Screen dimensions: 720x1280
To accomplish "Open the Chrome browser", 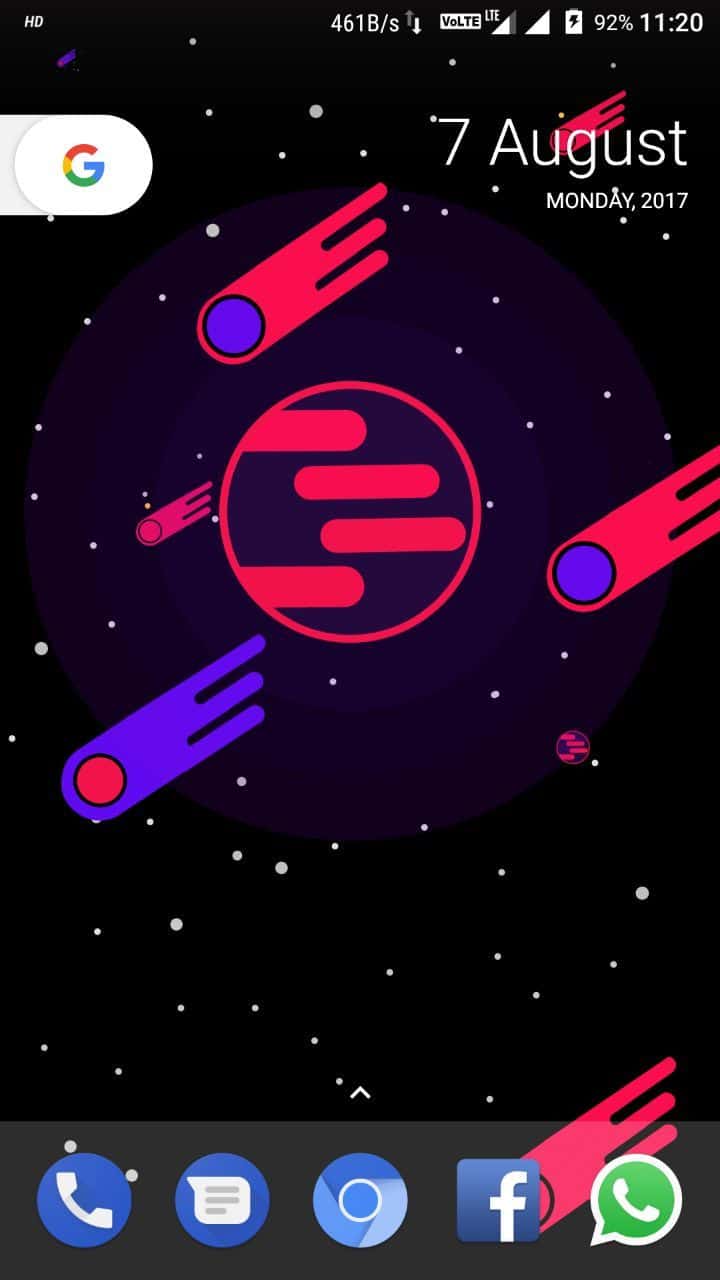I will click(360, 1199).
